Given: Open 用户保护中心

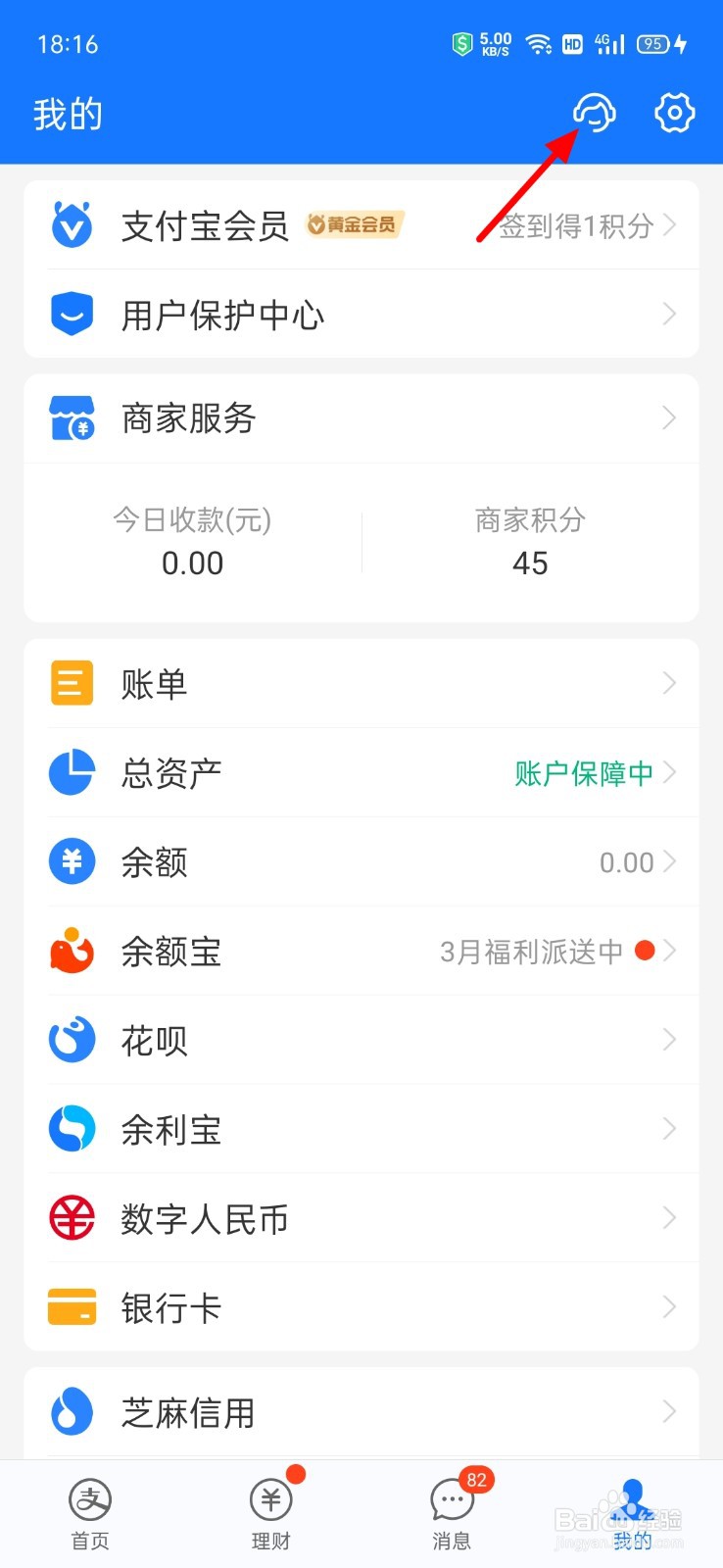Looking at the screenshot, I should click(x=361, y=315).
